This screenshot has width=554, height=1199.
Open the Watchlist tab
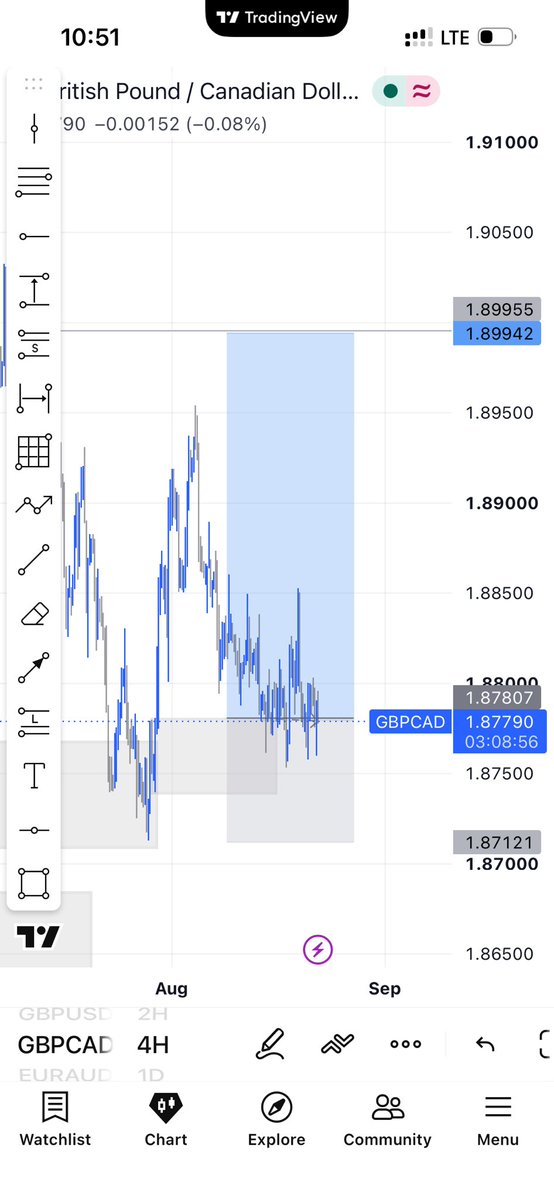(x=55, y=1119)
